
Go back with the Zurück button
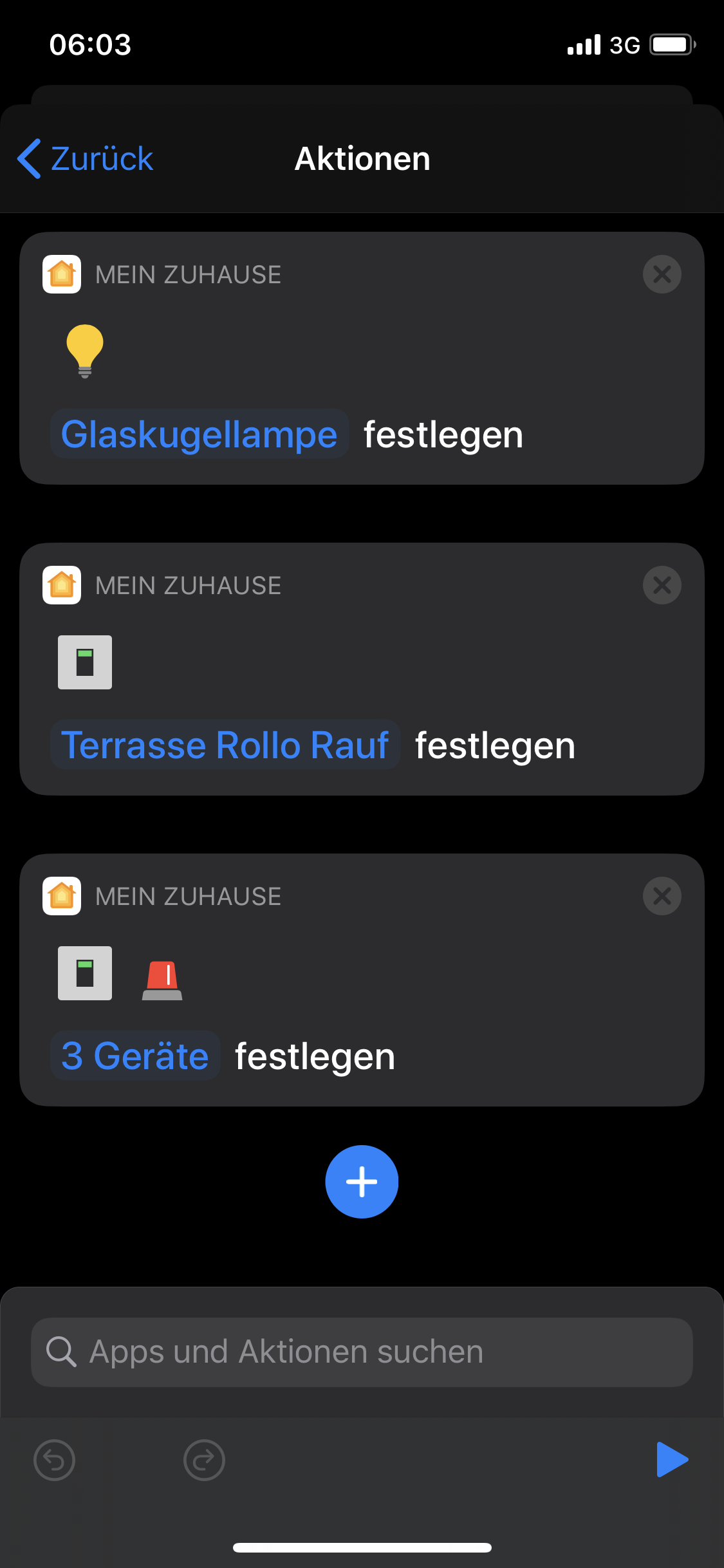[x=86, y=159]
